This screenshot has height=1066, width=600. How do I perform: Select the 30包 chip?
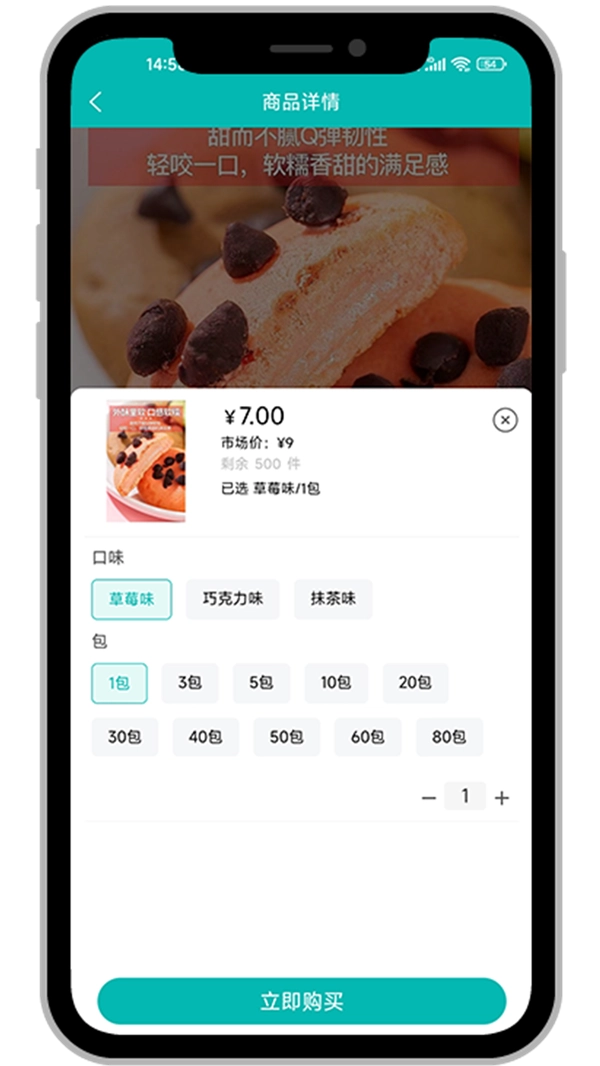point(125,737)
